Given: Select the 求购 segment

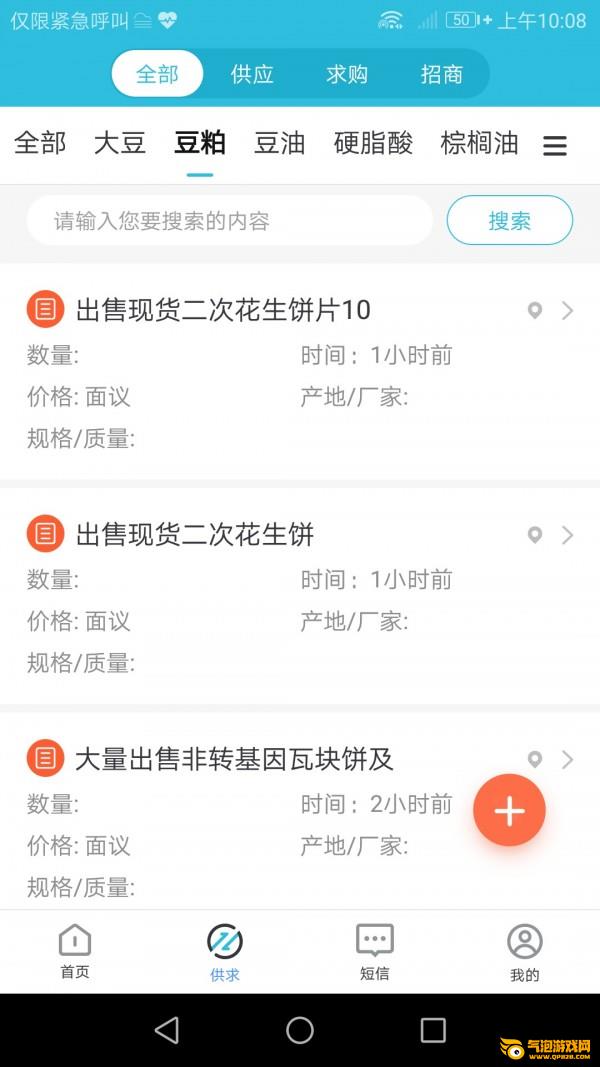Looking at the screenshot, I should (346, 73).
